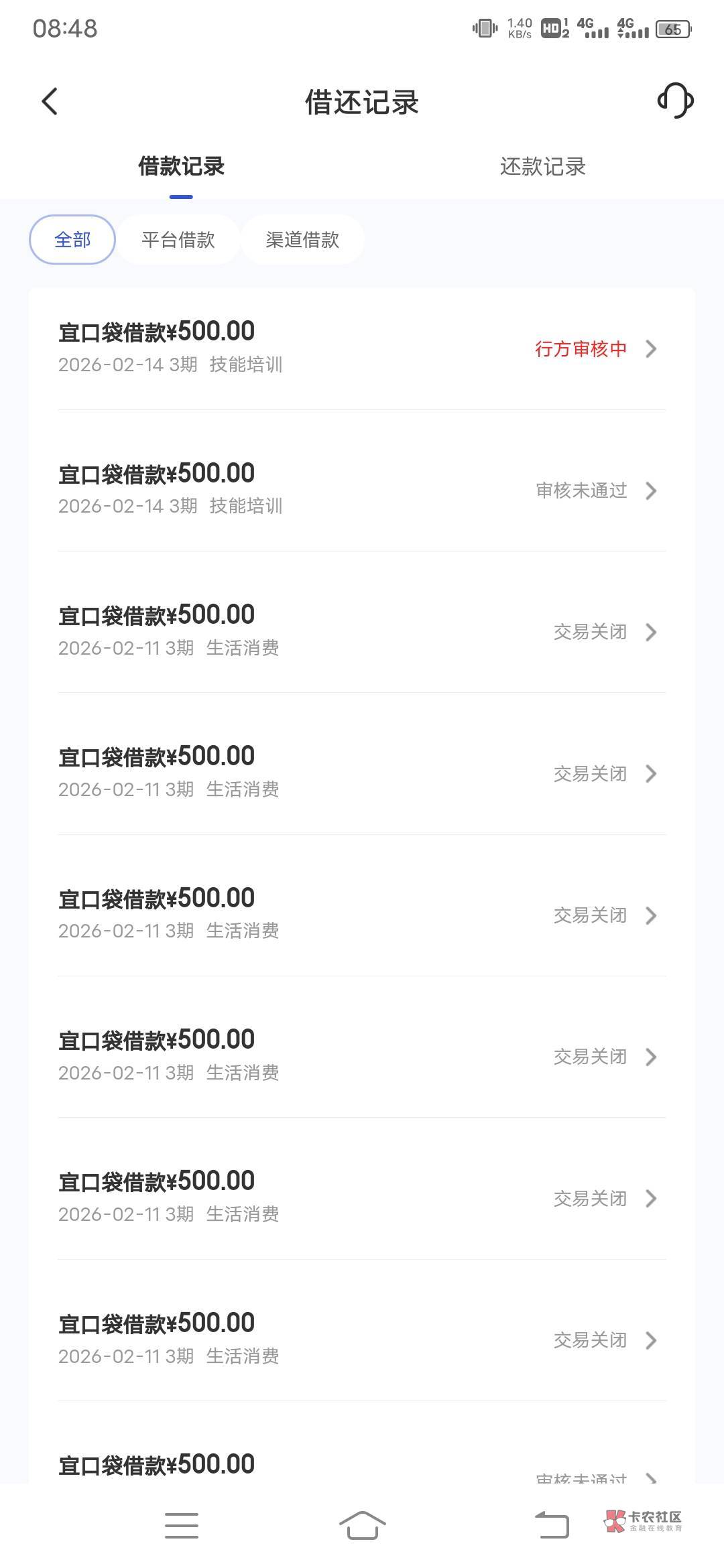Switch to the 还款记录 tab
This screenshot has width=724, height=1568.
542,167
